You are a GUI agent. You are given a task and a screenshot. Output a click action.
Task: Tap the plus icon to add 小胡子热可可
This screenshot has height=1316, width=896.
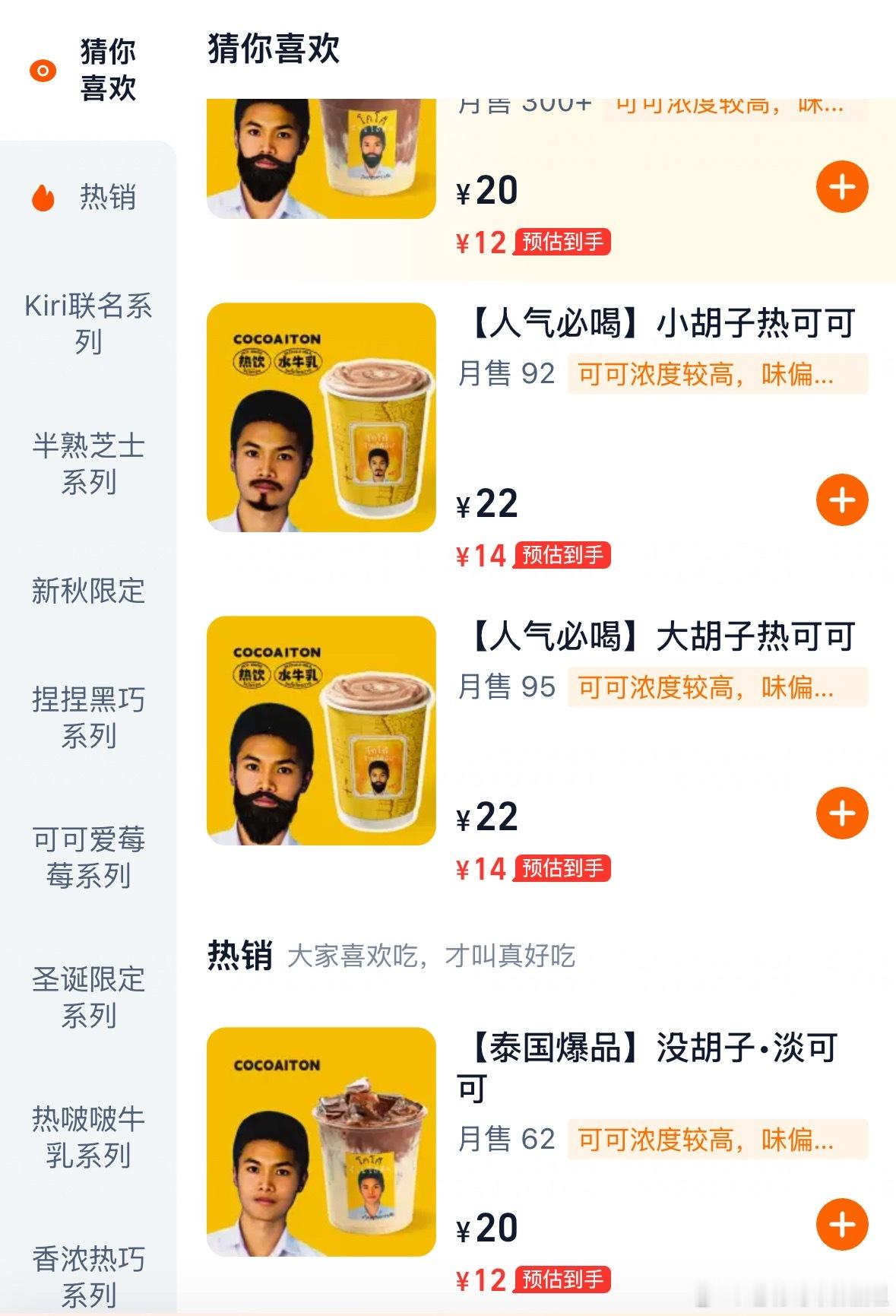click(x=841, y=499)
